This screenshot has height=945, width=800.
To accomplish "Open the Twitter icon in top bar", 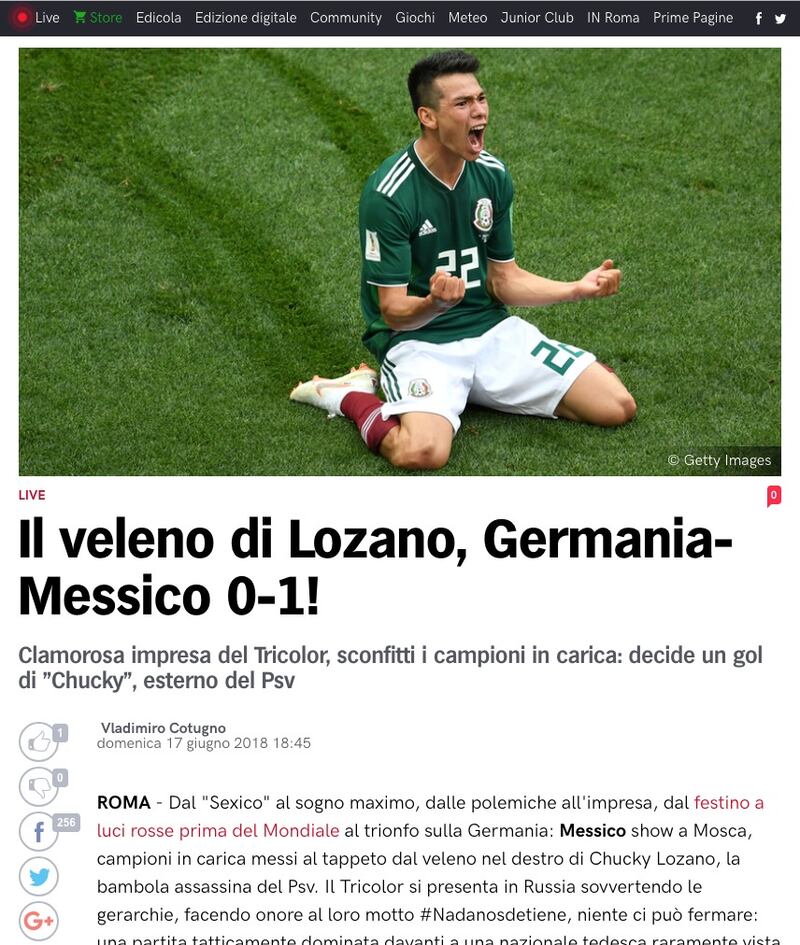I will (780, 18).
